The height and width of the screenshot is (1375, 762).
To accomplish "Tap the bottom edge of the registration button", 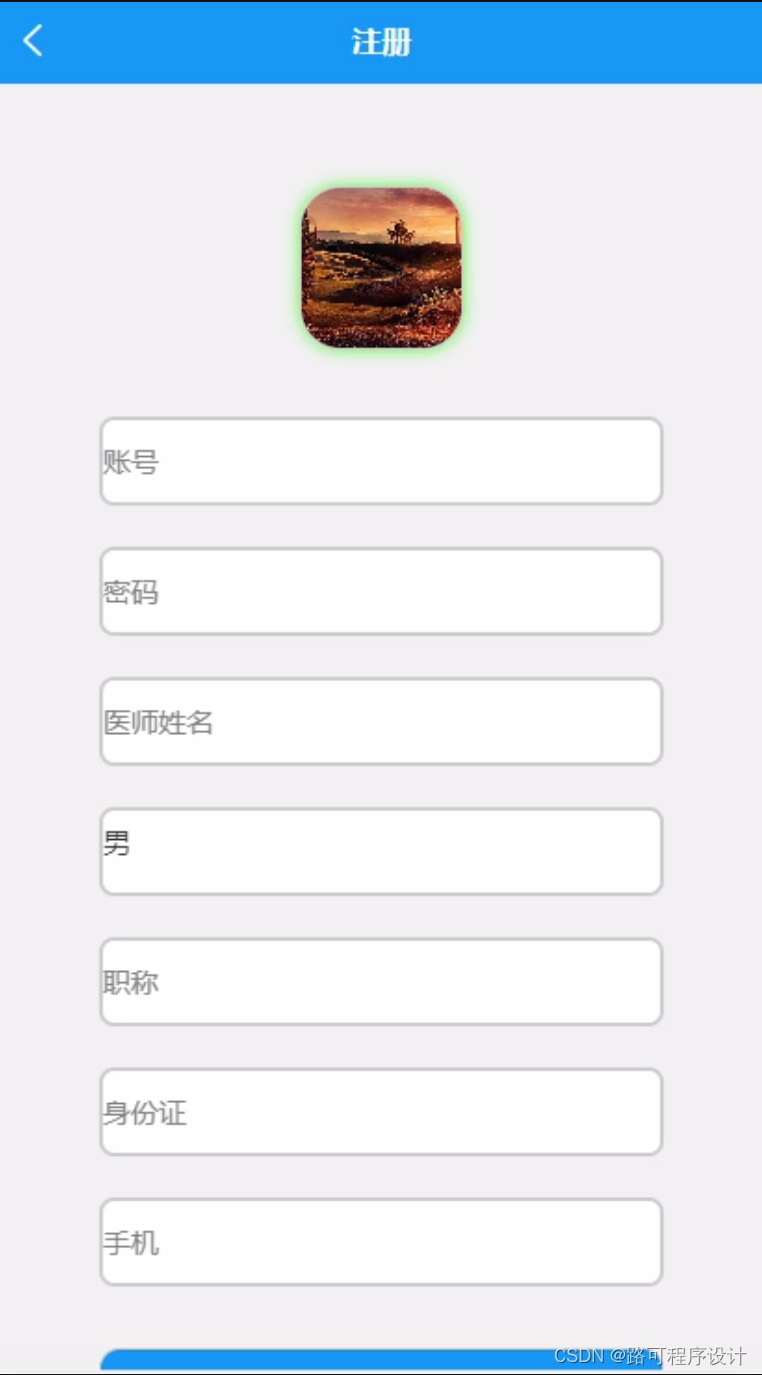I will 381,1372.
